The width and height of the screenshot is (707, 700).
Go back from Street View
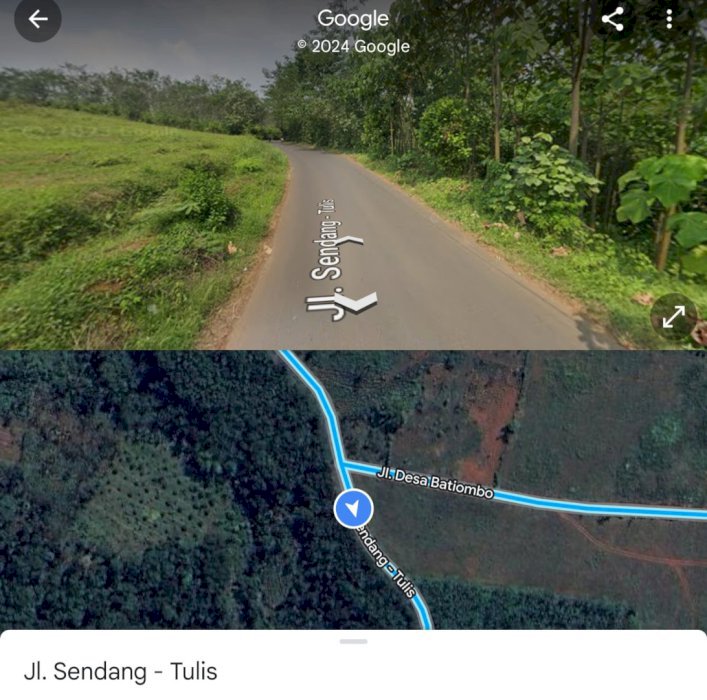point(38,20)
